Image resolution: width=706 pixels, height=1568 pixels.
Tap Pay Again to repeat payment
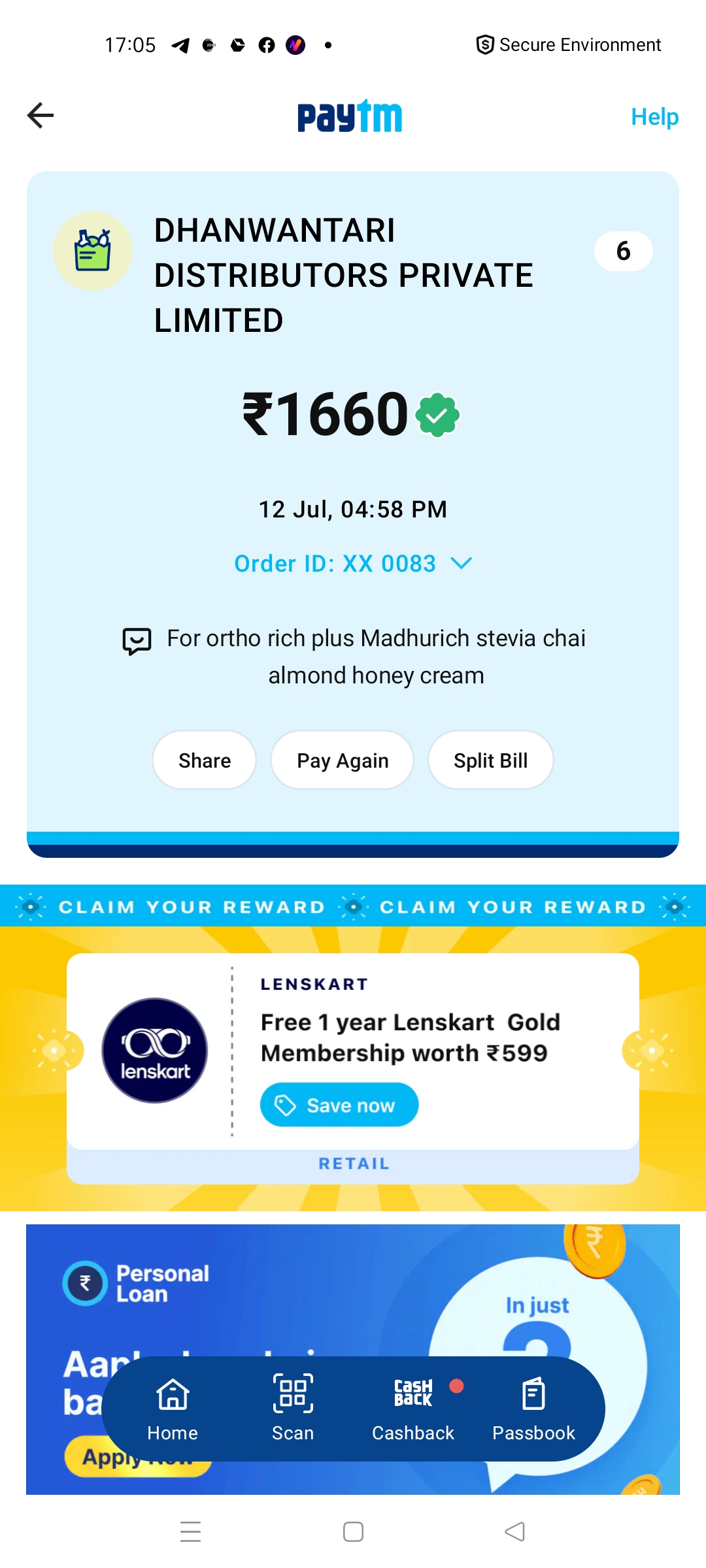[343, 760]
